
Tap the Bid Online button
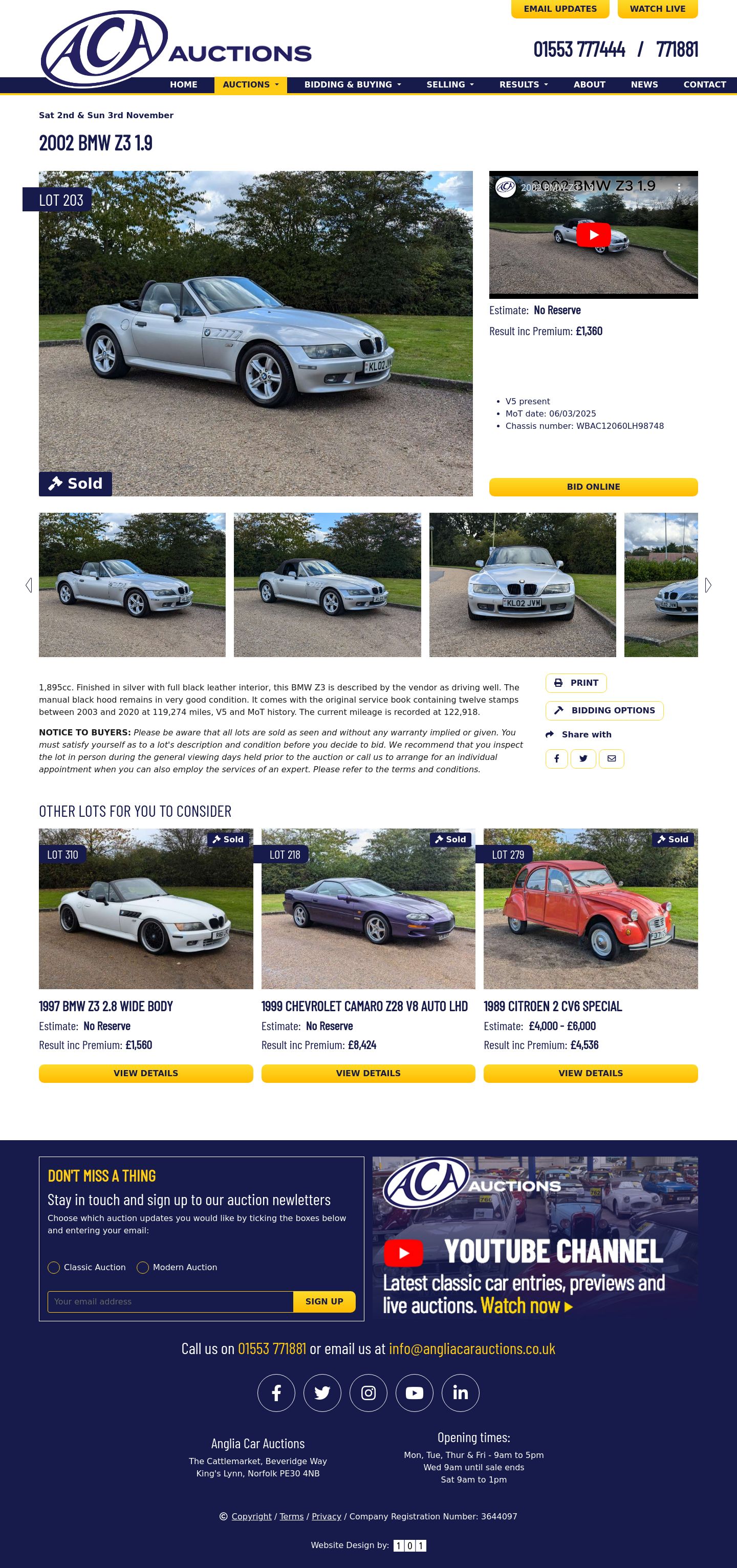593,487
